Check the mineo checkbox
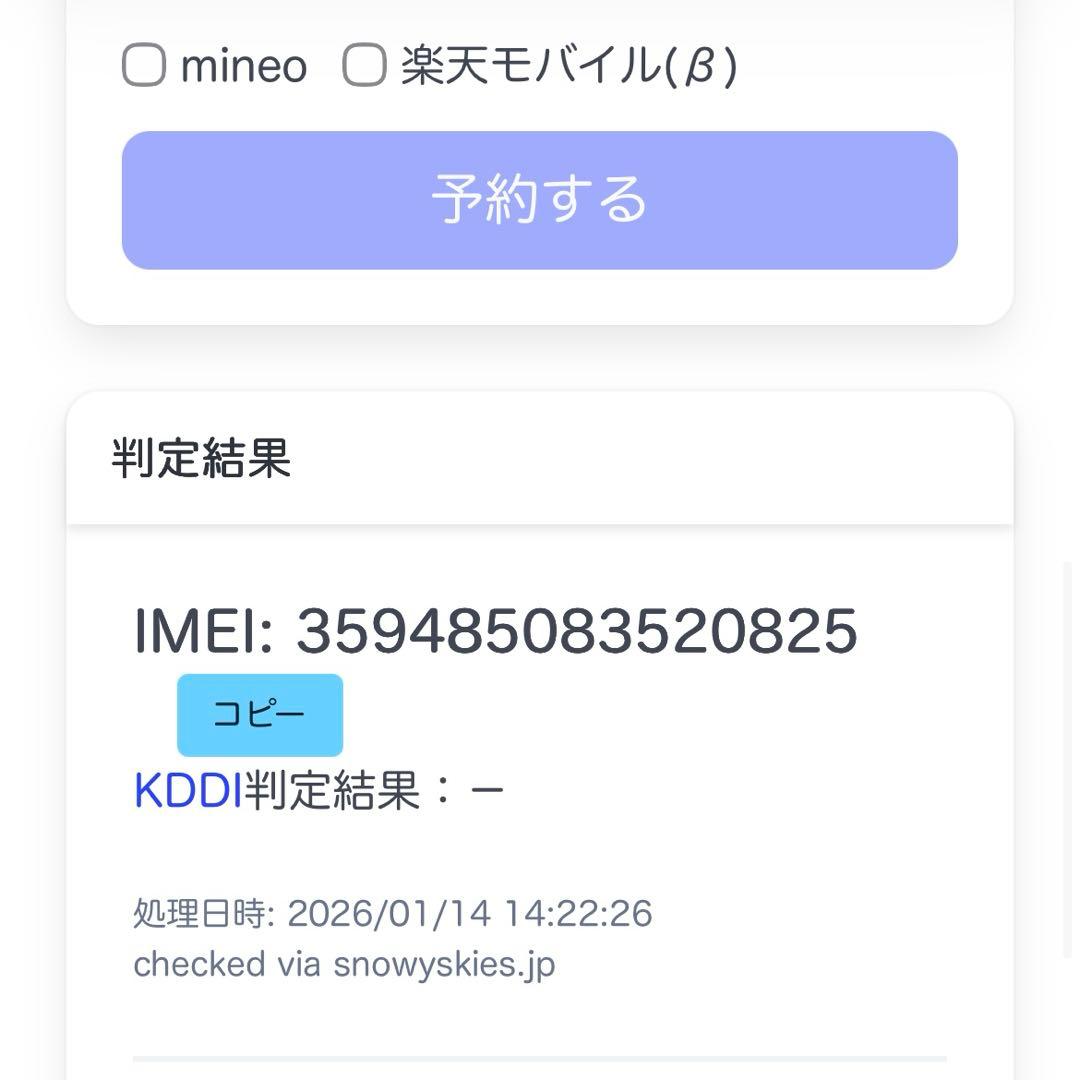Image resolution: width=1080 pixels, height=1080 pixels. 144,66
